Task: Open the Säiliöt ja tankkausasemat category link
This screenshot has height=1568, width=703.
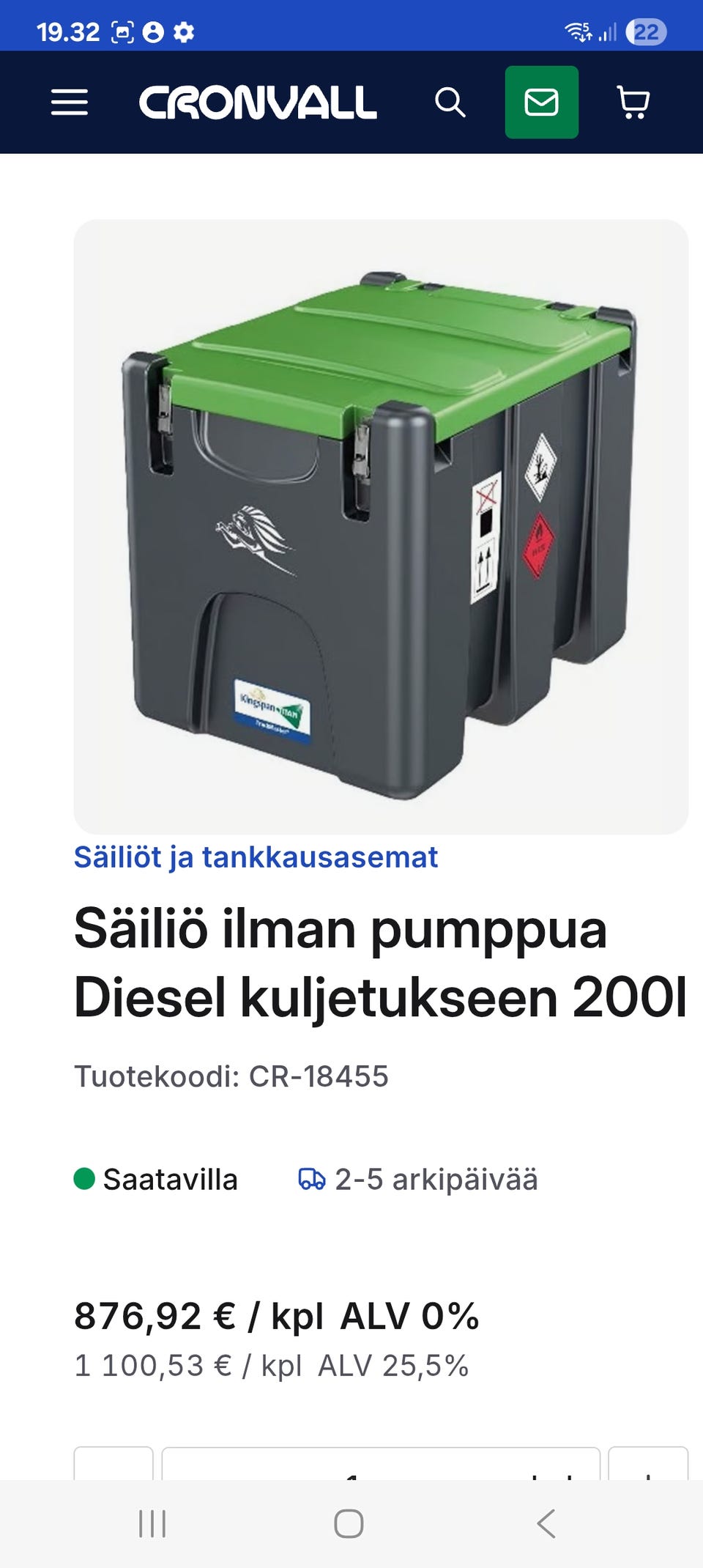Action: (256, 857)
